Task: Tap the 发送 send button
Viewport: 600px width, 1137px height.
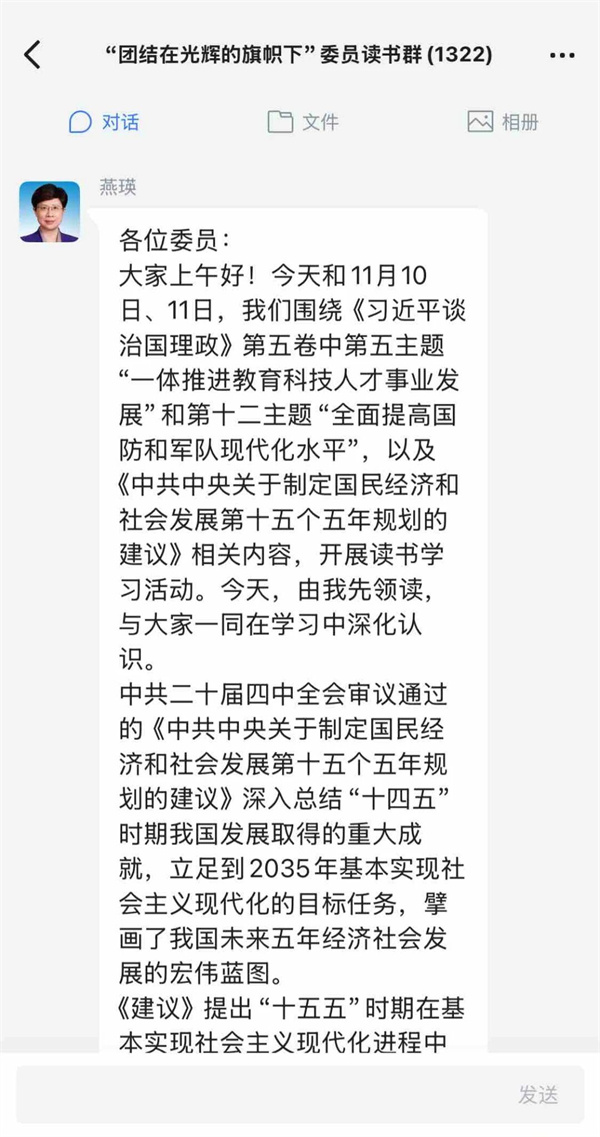Action: 538,1094
